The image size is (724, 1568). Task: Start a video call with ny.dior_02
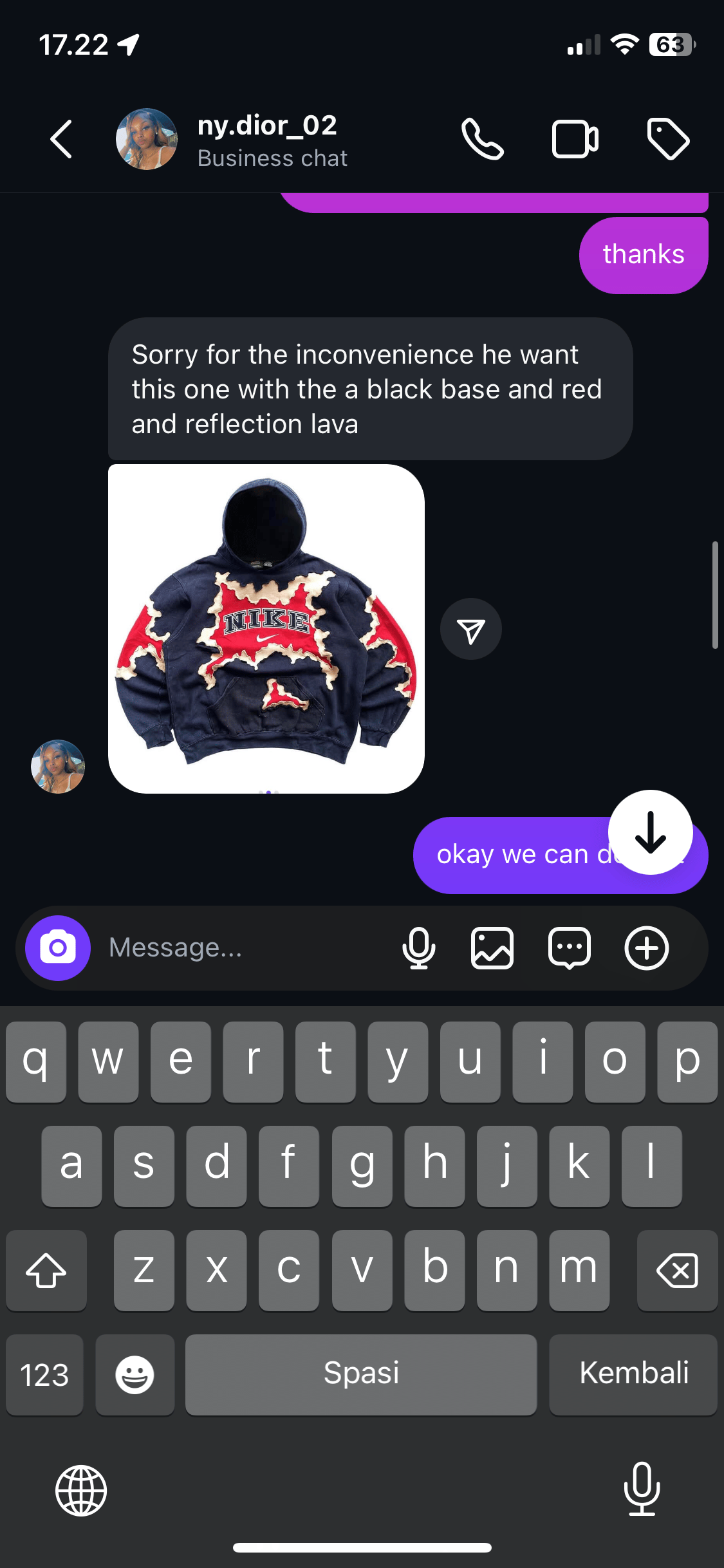click(x=575, y=139)
